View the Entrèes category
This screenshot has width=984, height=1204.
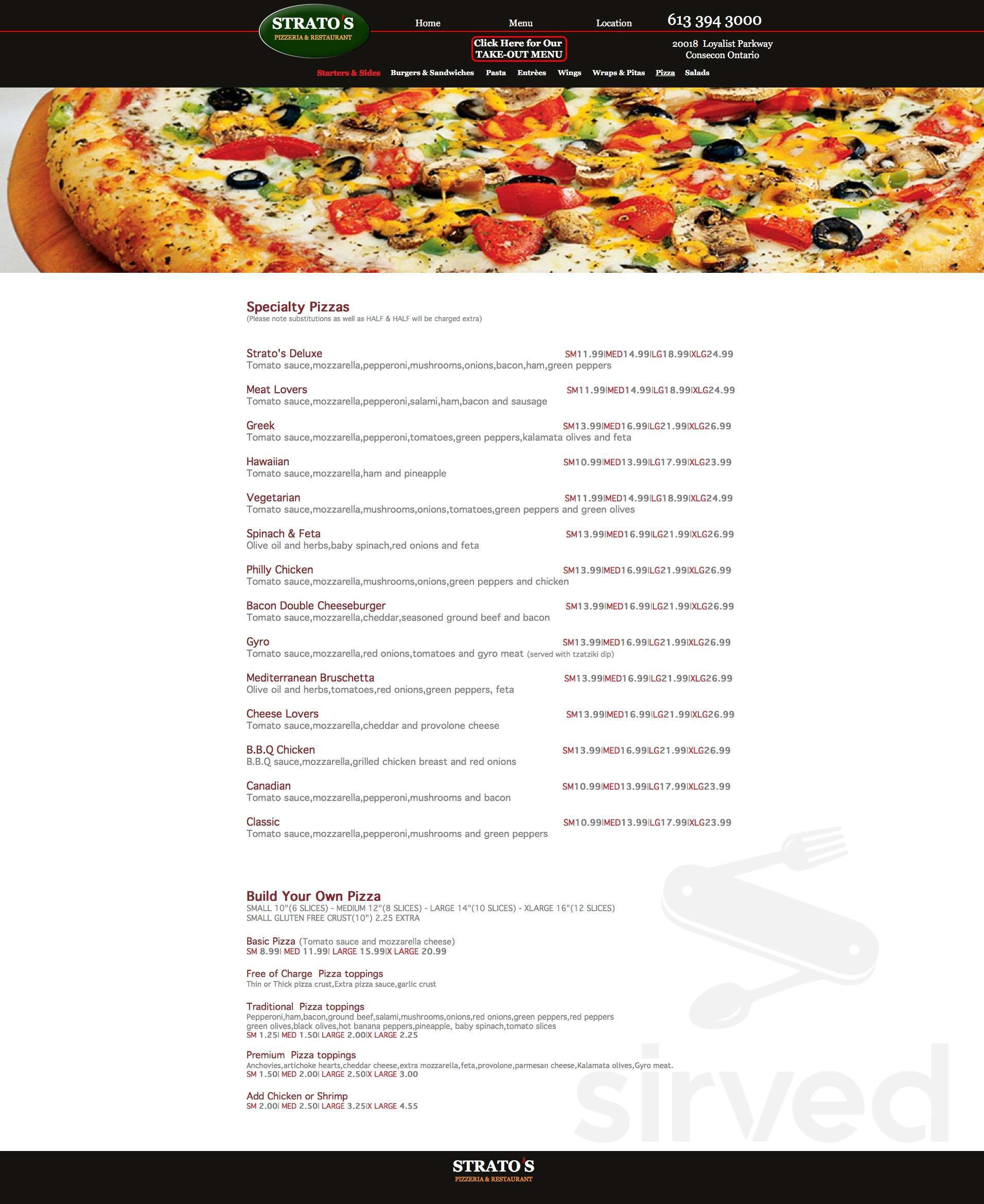[532, 73]
